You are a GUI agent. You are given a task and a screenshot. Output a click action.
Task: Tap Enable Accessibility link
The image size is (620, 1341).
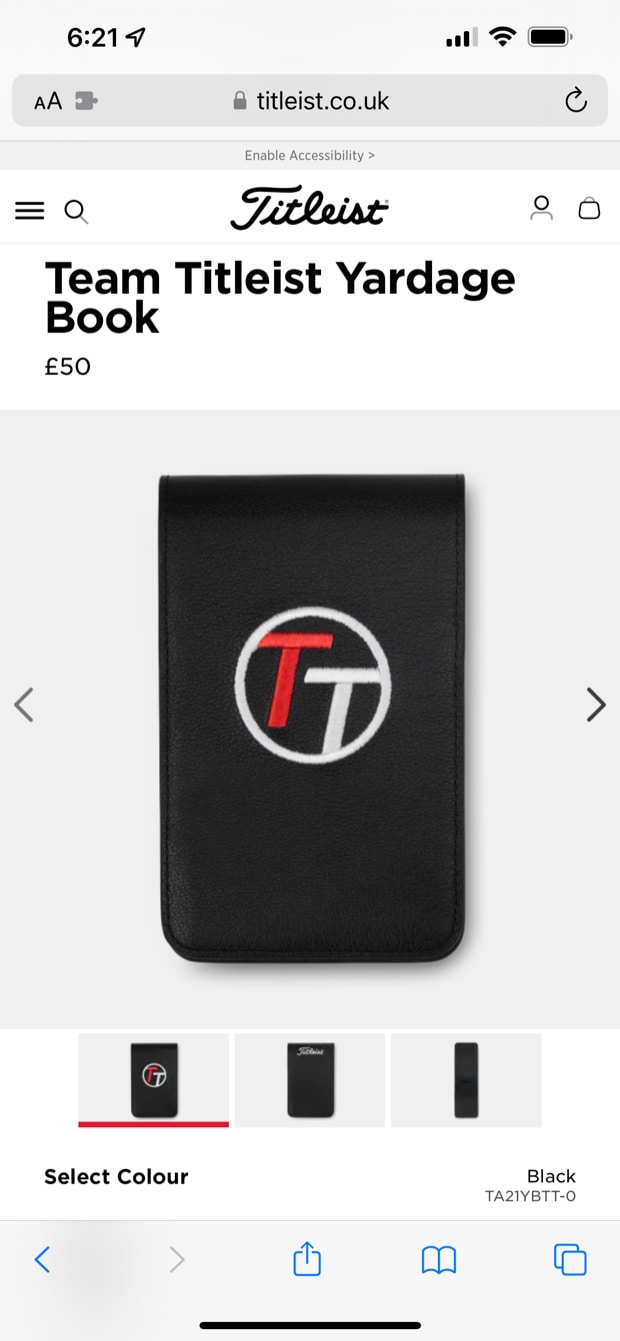[310, 156]
